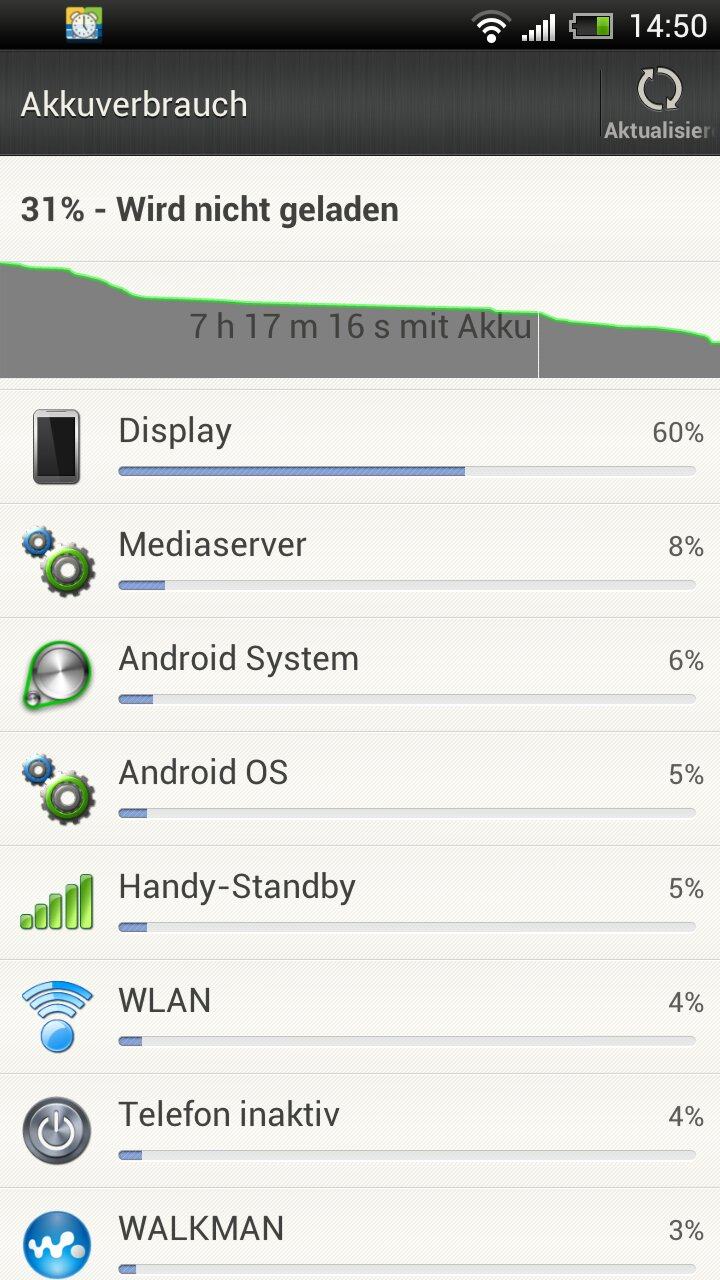Open WLAN battery usage details
Image resolution: width=720 pixels, height=1280 pixels.
click(360, 1017)
